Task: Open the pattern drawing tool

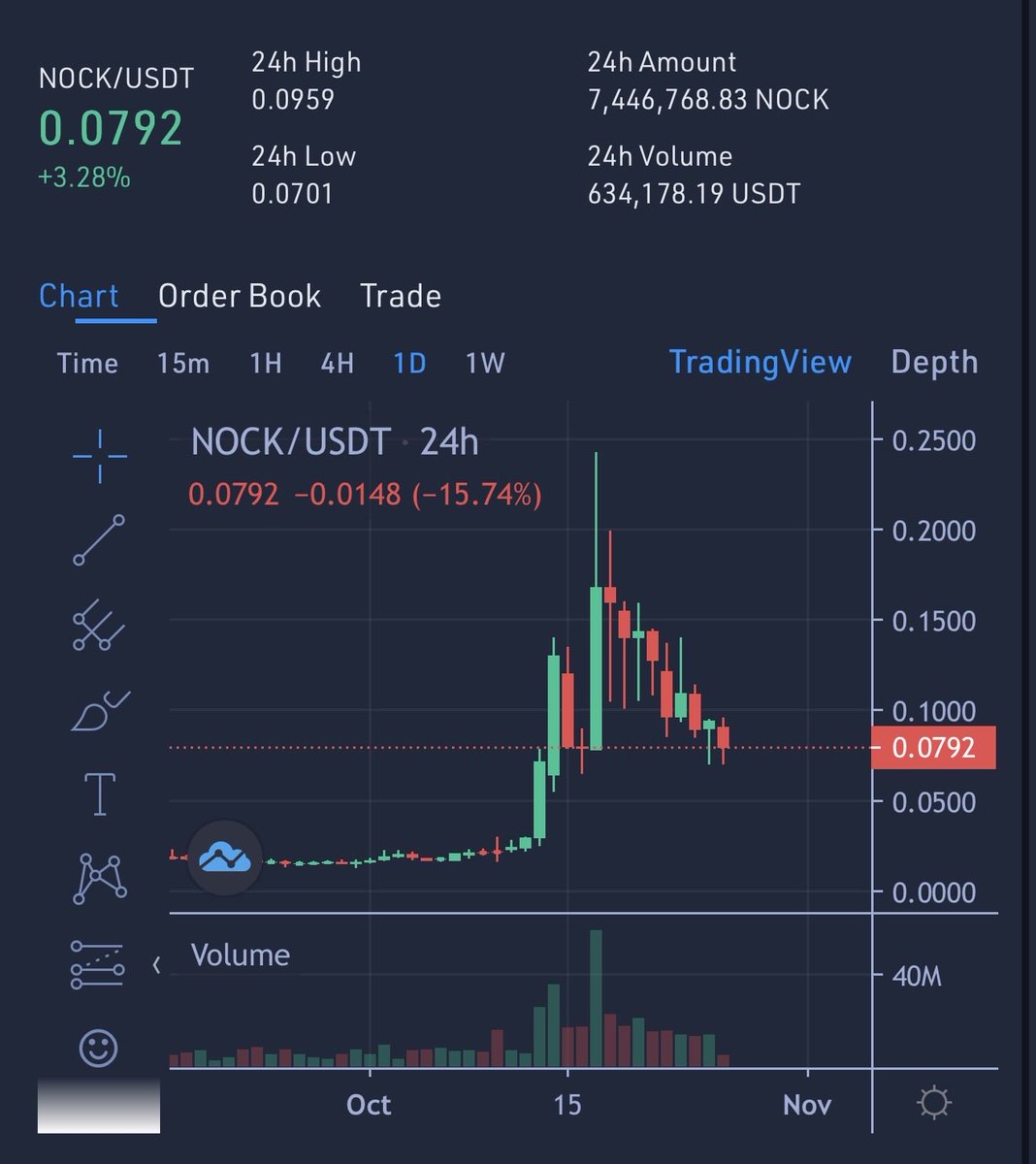Action: [x=99, y=878]
